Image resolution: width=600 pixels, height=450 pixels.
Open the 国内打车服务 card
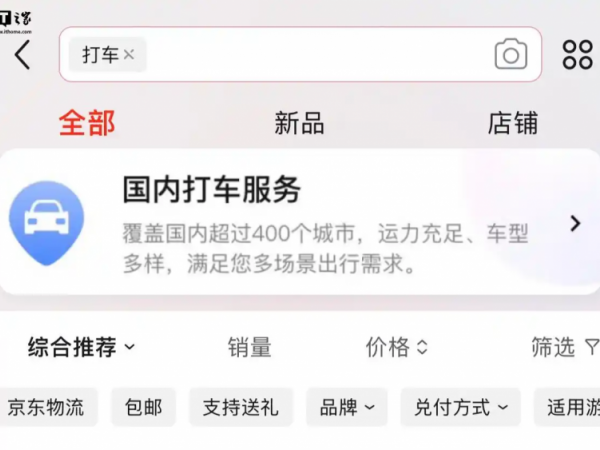point(300,222)
